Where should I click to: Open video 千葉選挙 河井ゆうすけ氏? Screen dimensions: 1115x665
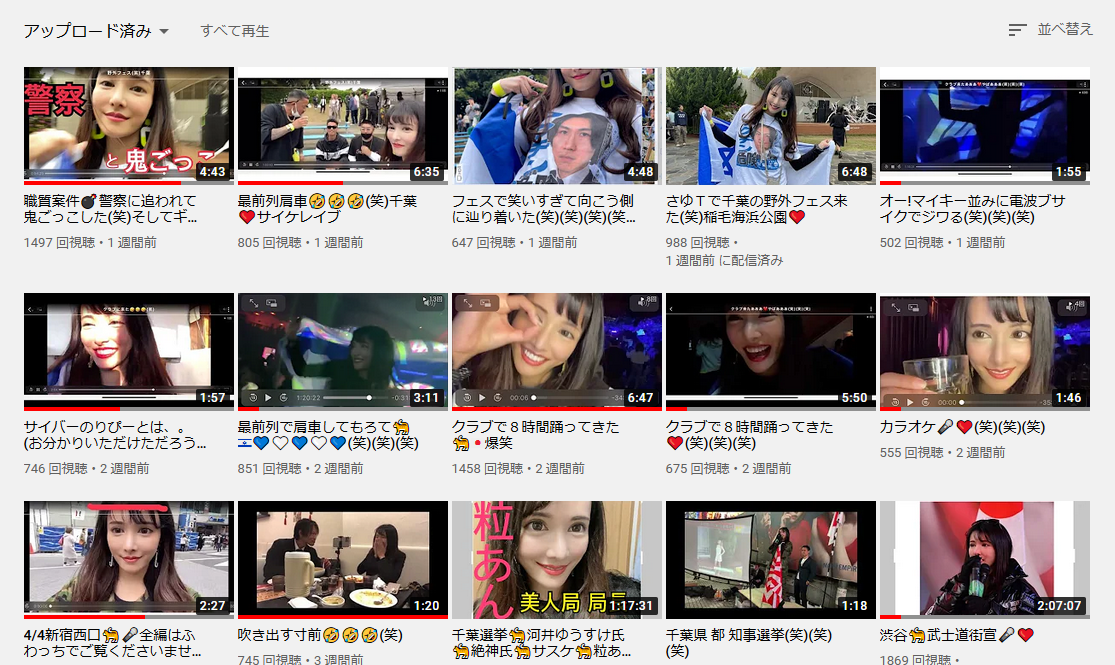[556, 559]
